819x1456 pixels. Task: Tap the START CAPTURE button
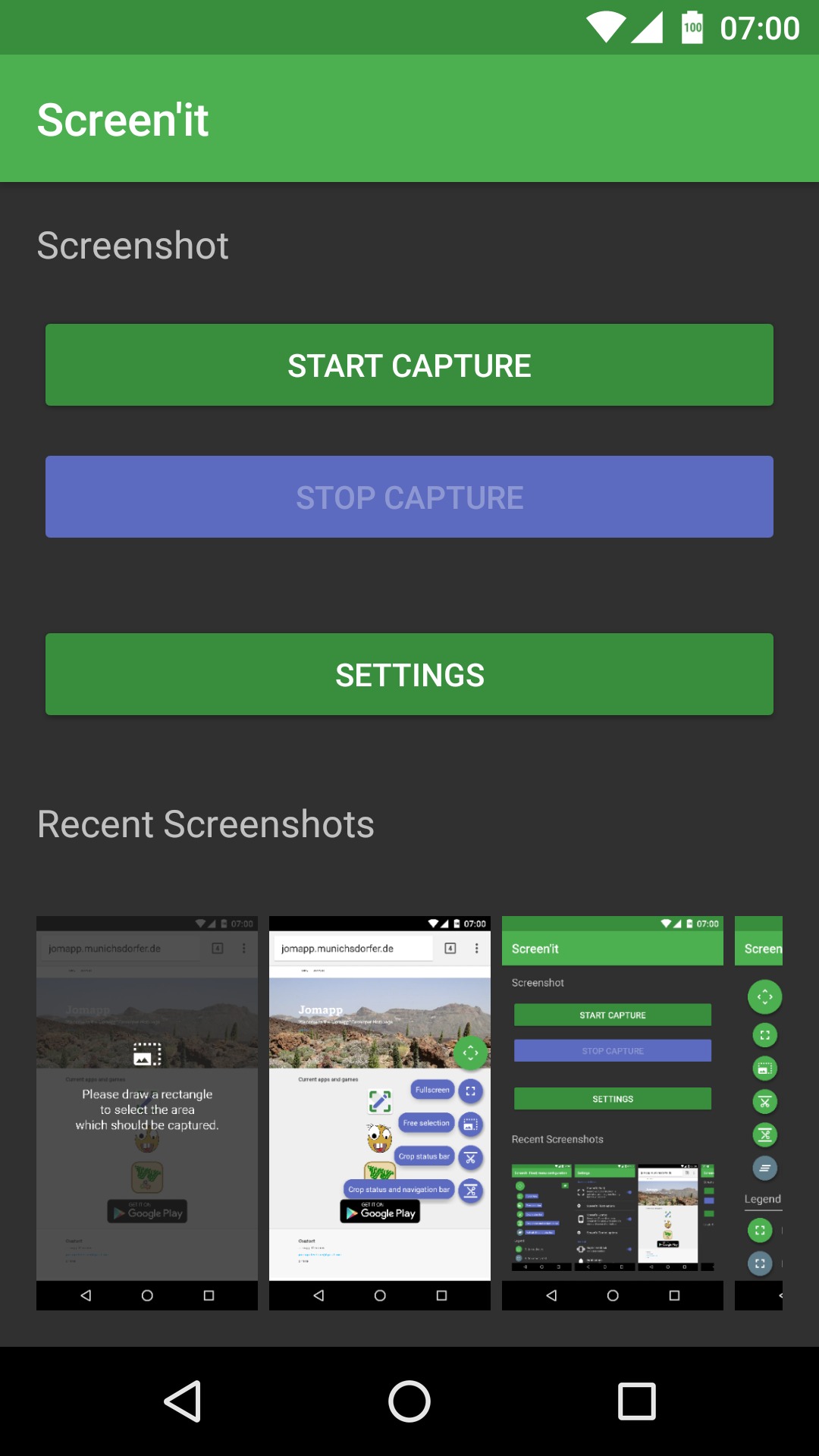pyautogui.click(x=409, y=365)
